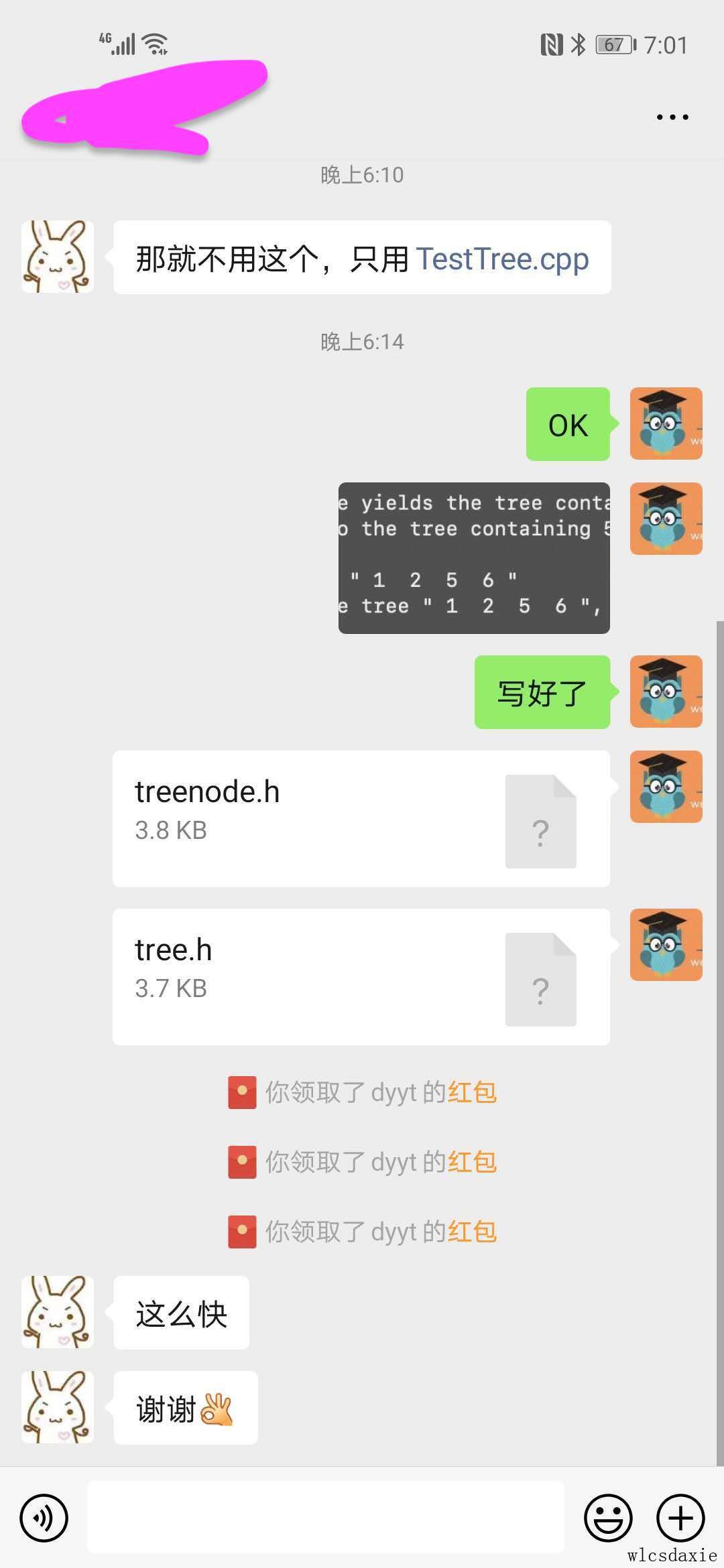Tap the owl avatar beside OK message

(666, 423)
